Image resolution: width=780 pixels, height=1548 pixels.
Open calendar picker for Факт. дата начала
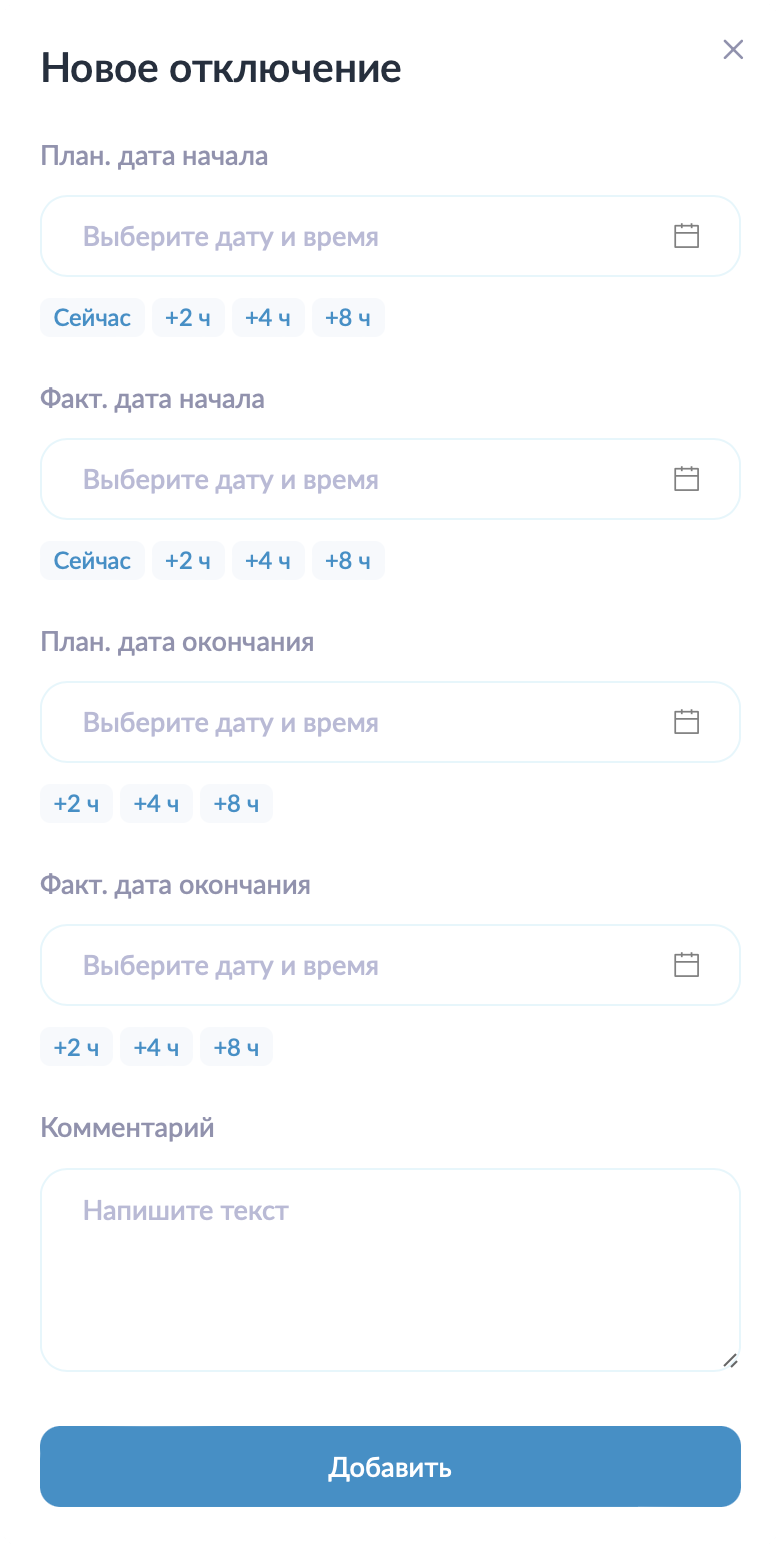(x=687, y=478)
